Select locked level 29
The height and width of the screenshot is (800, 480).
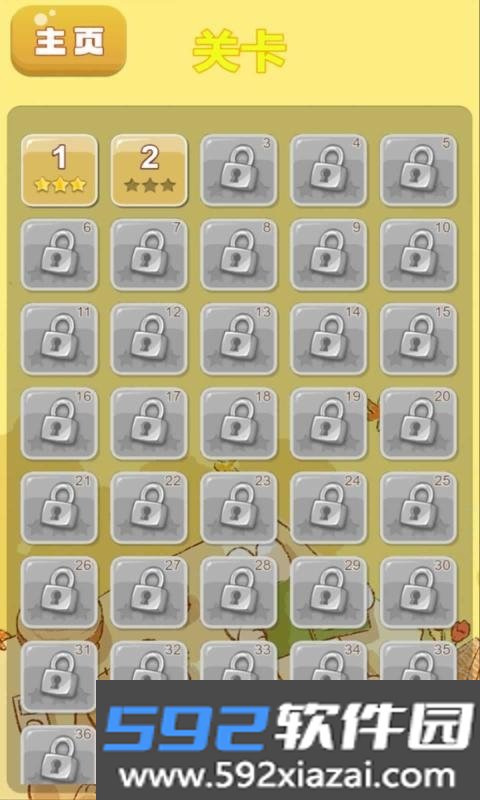[x=329, y=592]
